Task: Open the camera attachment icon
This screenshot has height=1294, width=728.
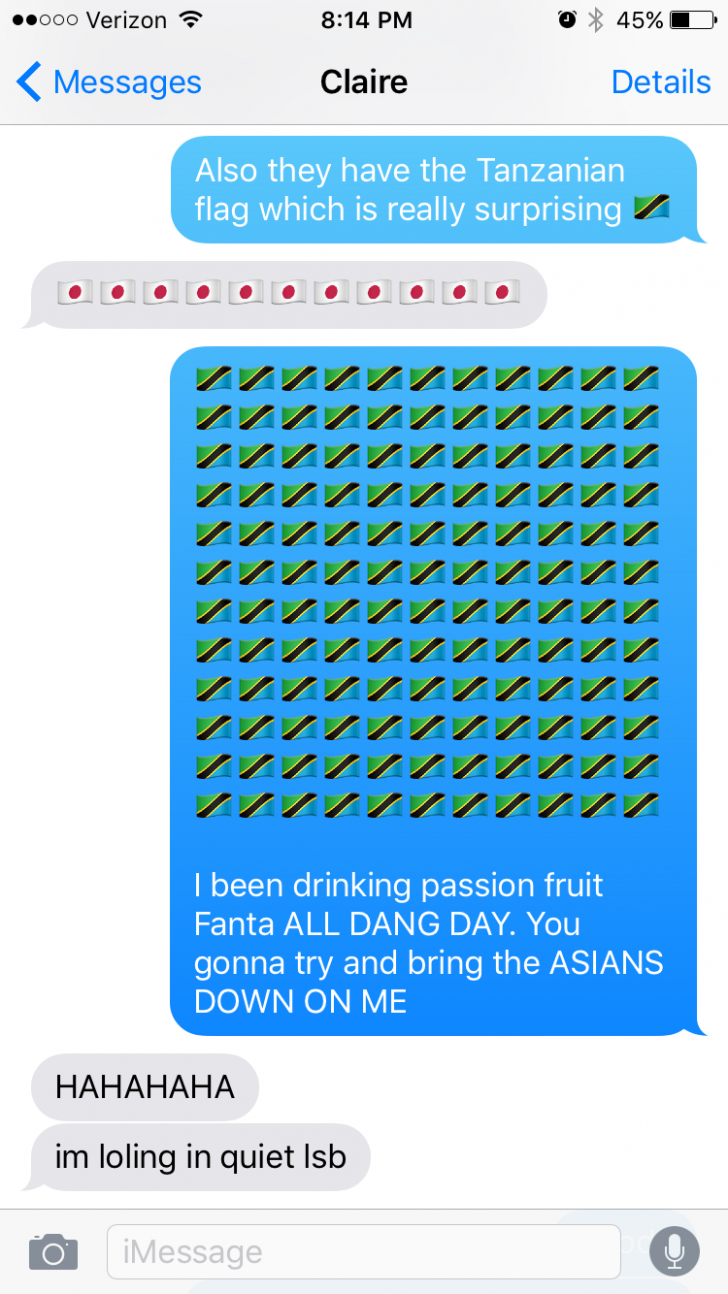Action: (x=53, y=1251)
